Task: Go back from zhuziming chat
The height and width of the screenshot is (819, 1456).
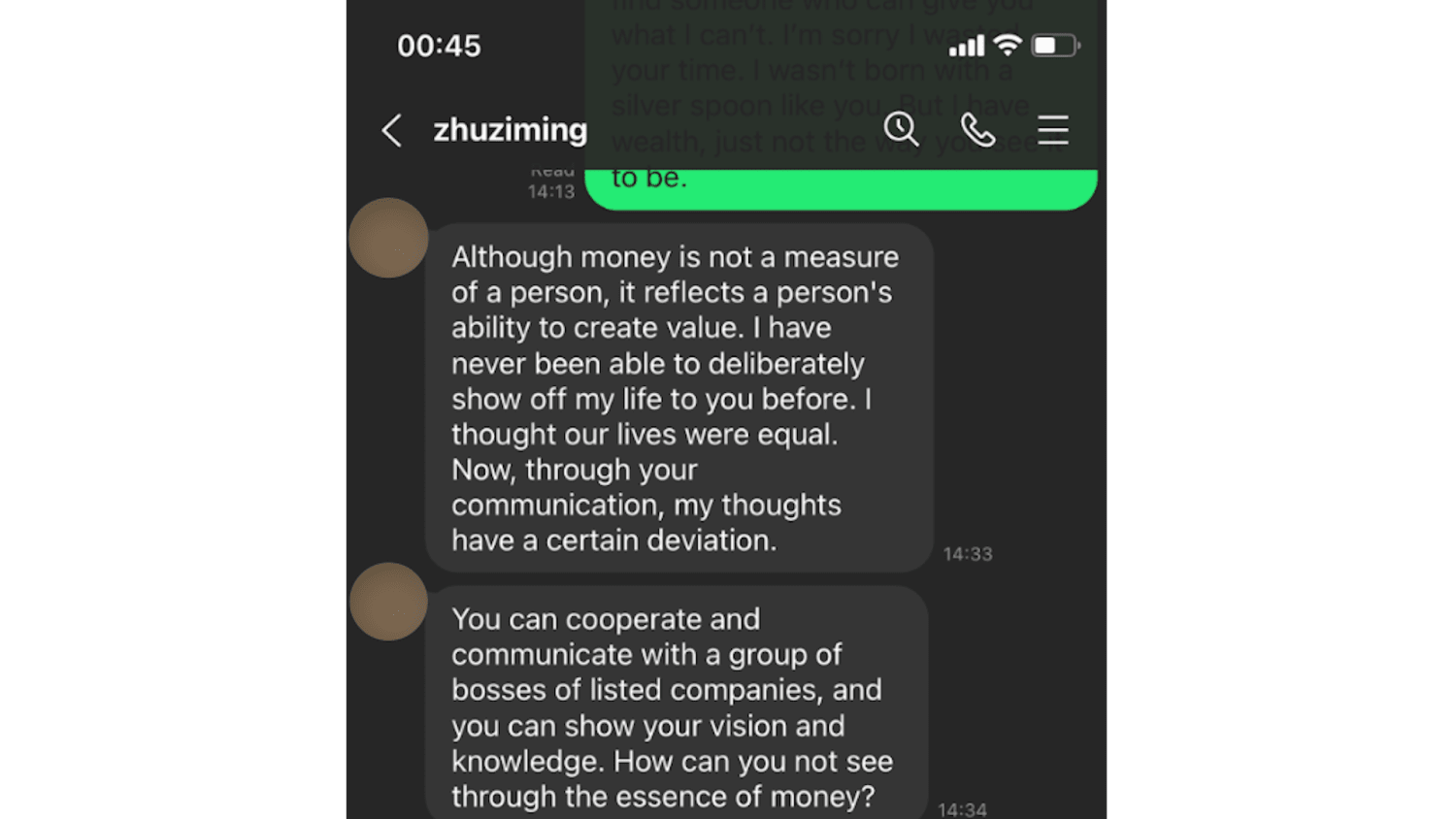Action: 392,130
